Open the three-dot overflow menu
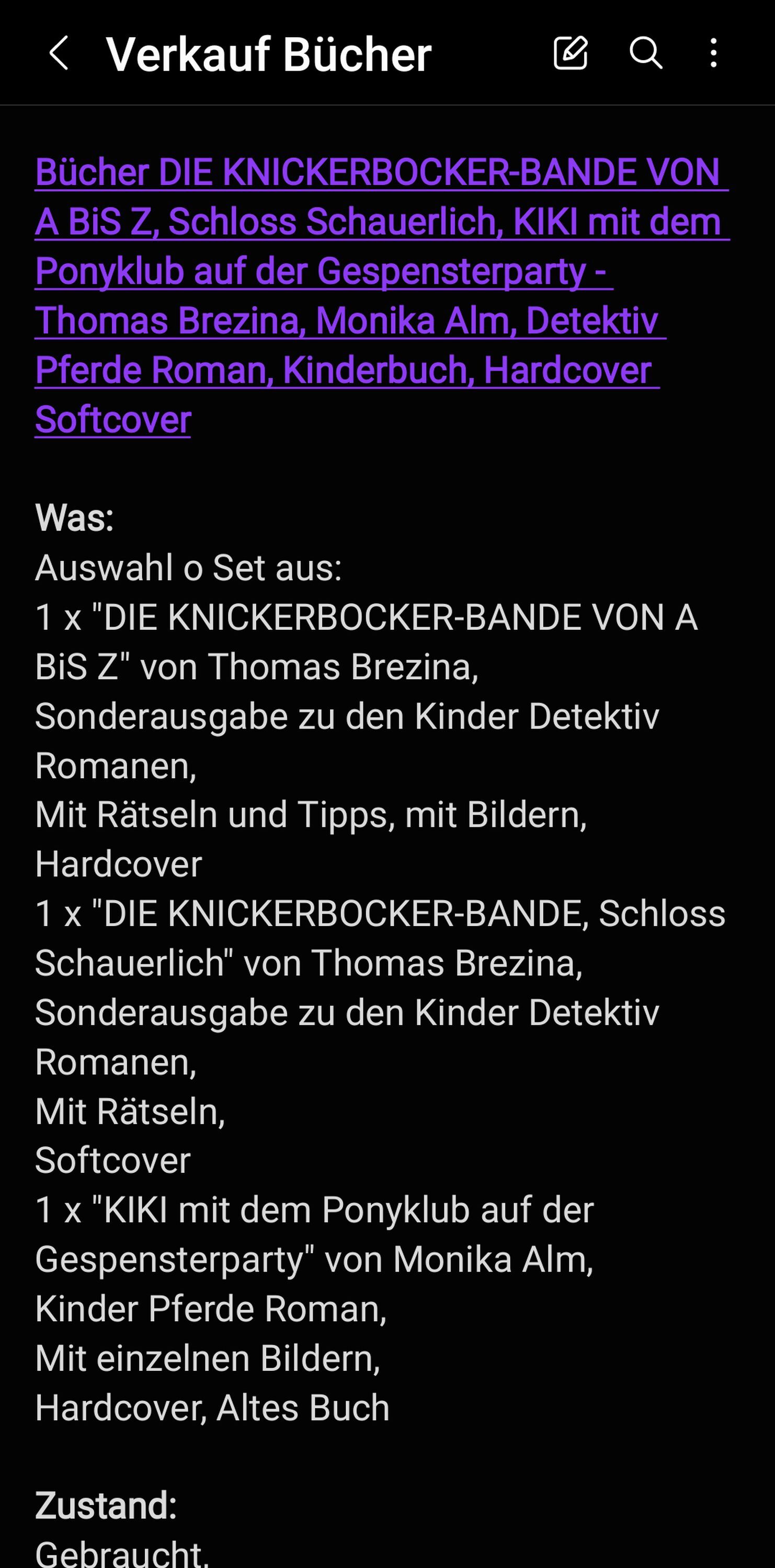This screenshot has height=1568, width=775. click(713, 53)
